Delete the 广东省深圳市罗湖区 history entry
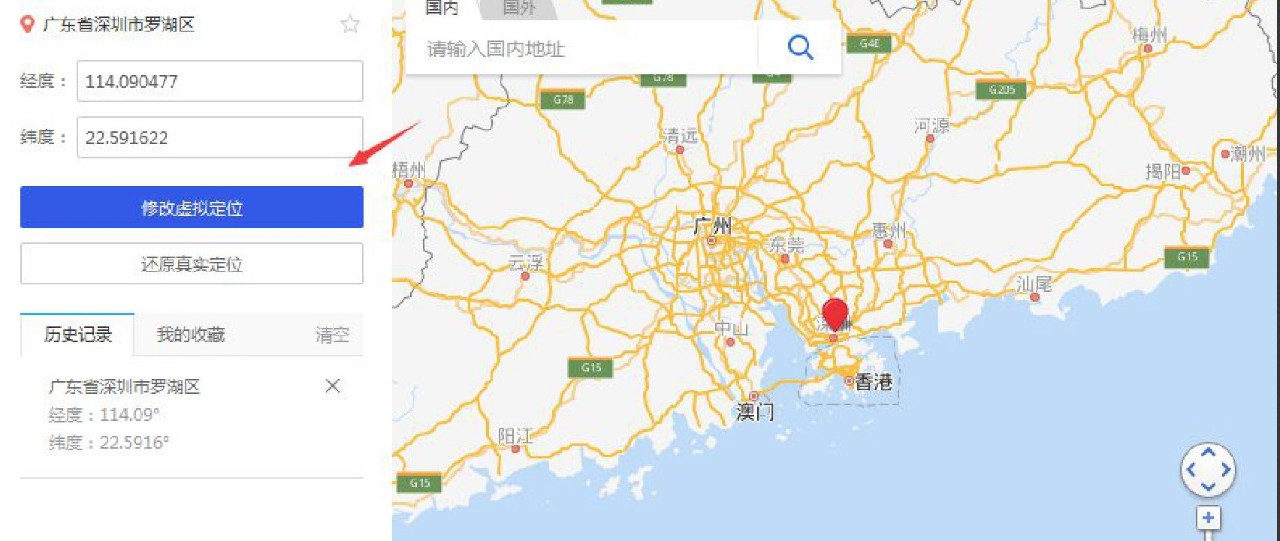This screenshot has width=1280, height=541. pos(333,386)
